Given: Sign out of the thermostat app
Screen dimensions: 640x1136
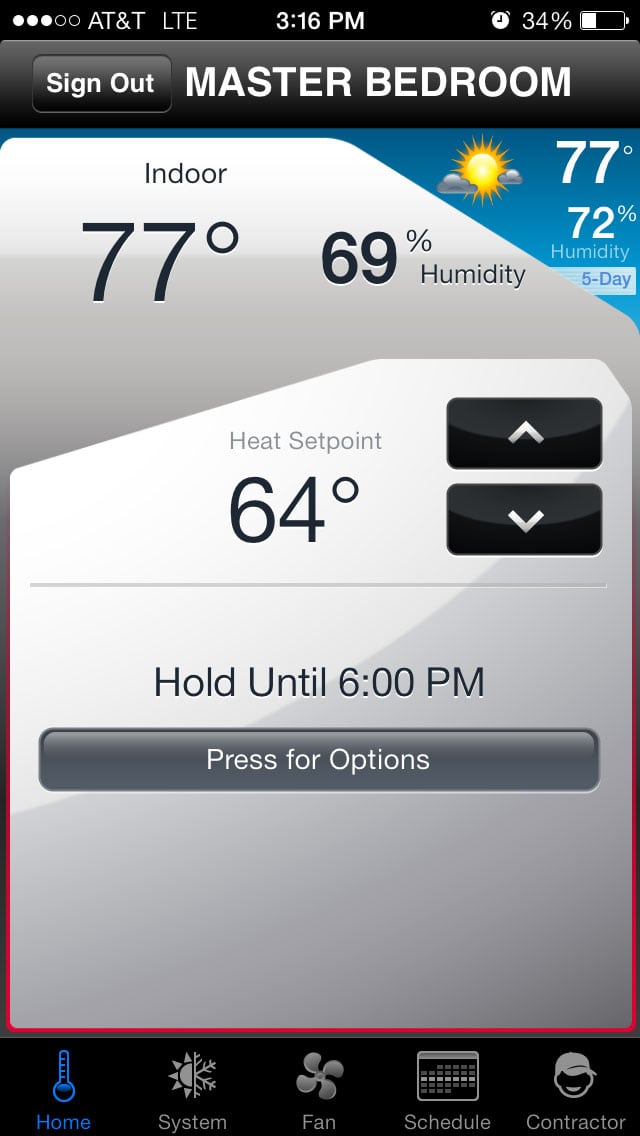Looking at the screenshot, I should click(101, 83).
